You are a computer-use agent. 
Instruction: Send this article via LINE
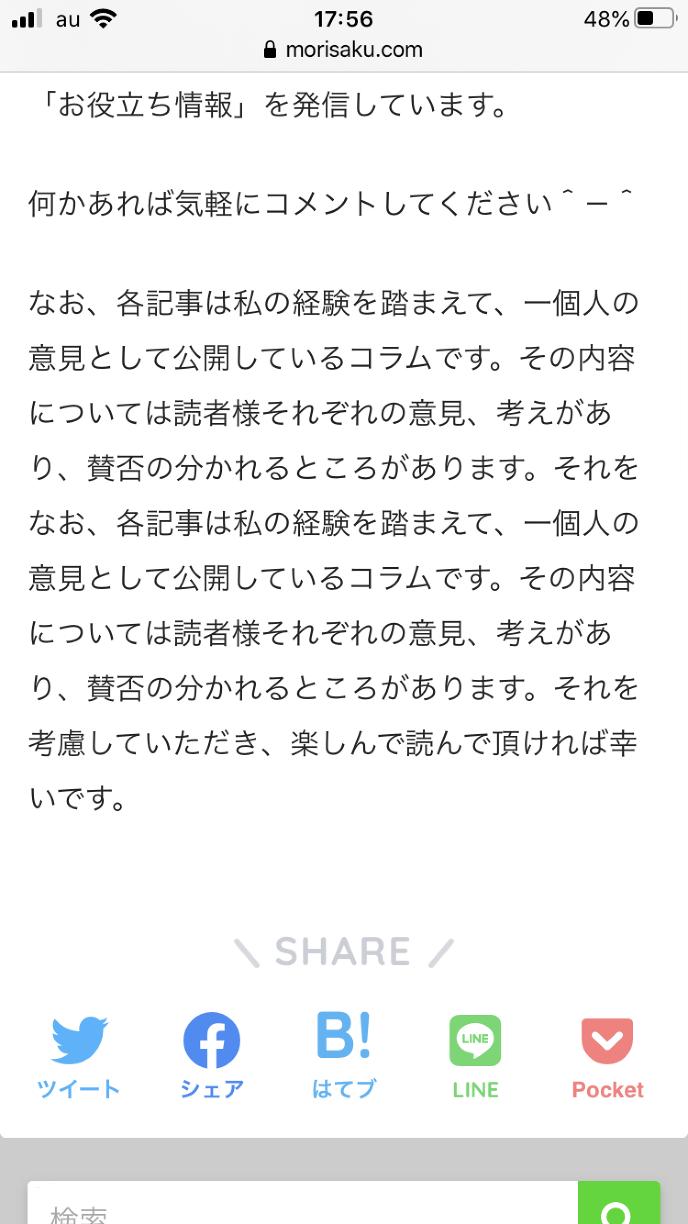point(475,1056)
